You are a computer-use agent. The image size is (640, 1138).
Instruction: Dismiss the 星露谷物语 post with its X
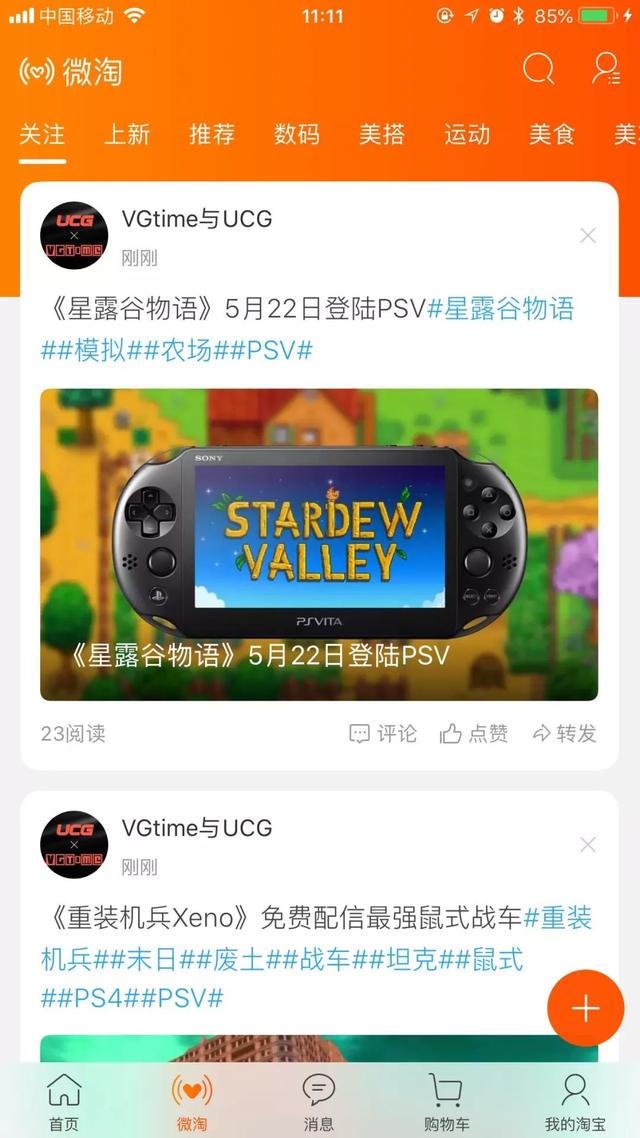[588, 236]
